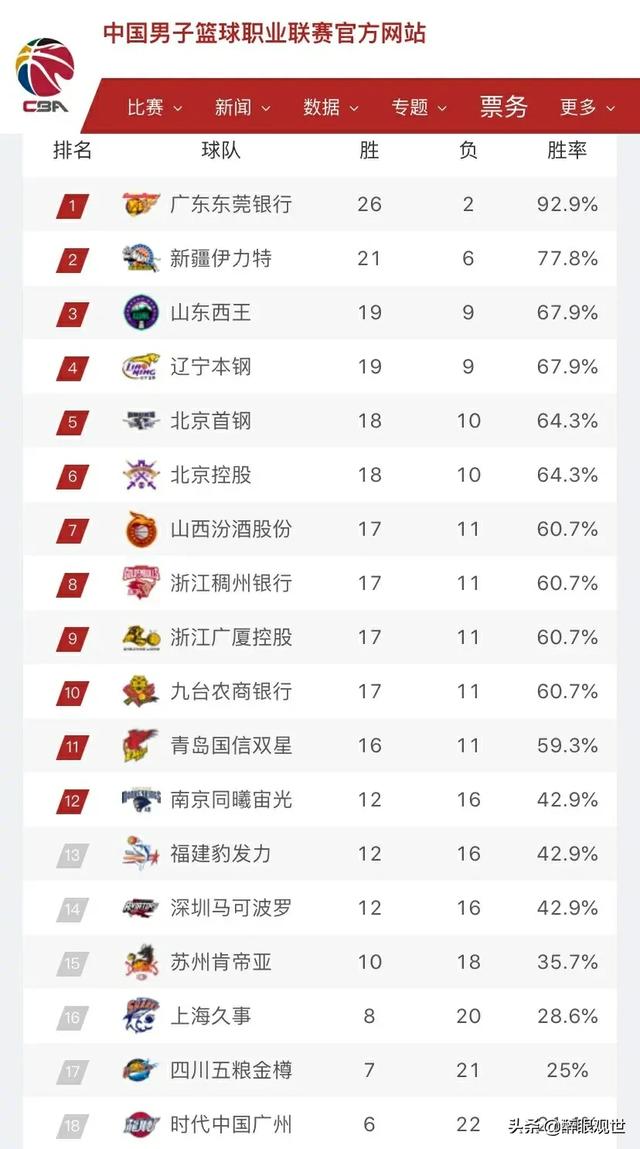Expand the 比赛 dropdown menu

point(155,107)
